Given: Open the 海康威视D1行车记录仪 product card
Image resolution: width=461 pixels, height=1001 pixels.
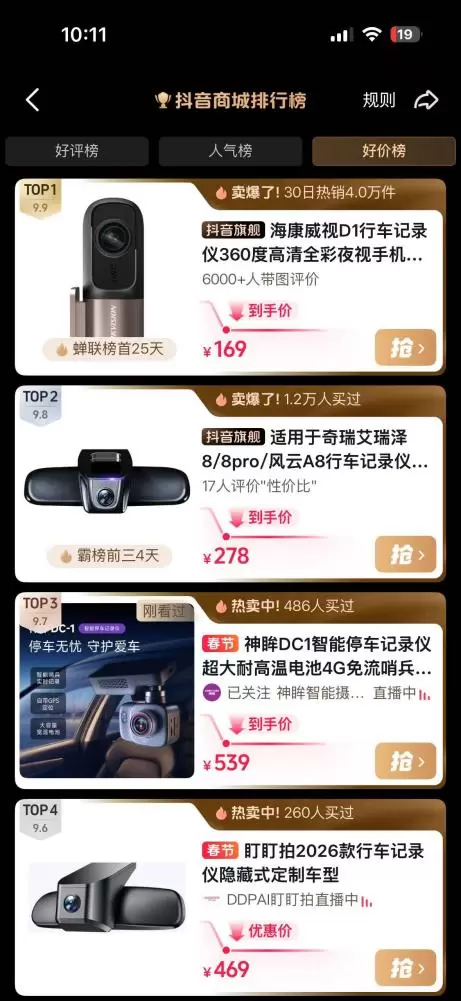Looking at the screenshot, I should (230, 276).
